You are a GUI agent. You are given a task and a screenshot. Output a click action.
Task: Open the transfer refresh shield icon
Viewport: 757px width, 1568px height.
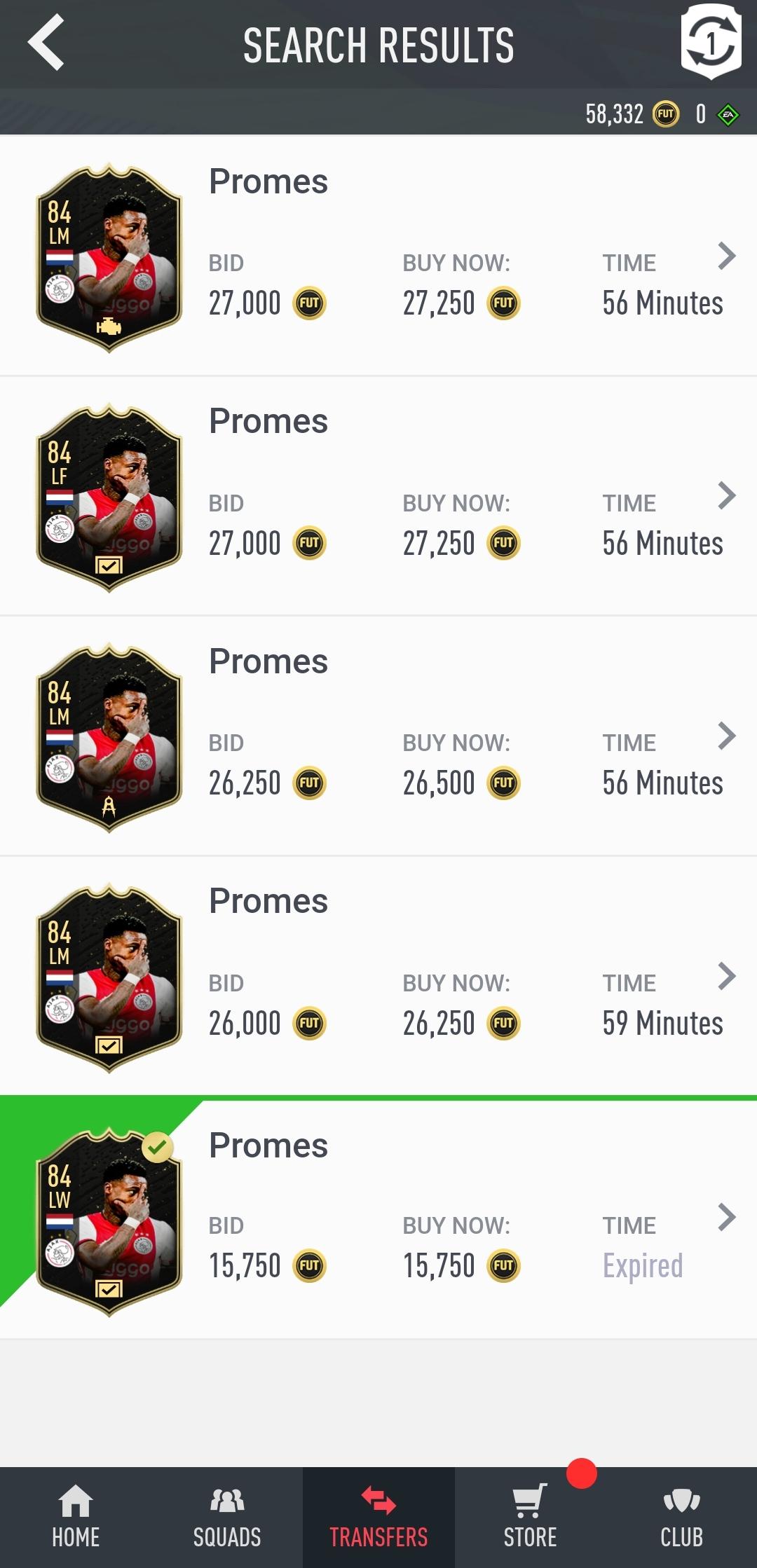coord(711,42)
